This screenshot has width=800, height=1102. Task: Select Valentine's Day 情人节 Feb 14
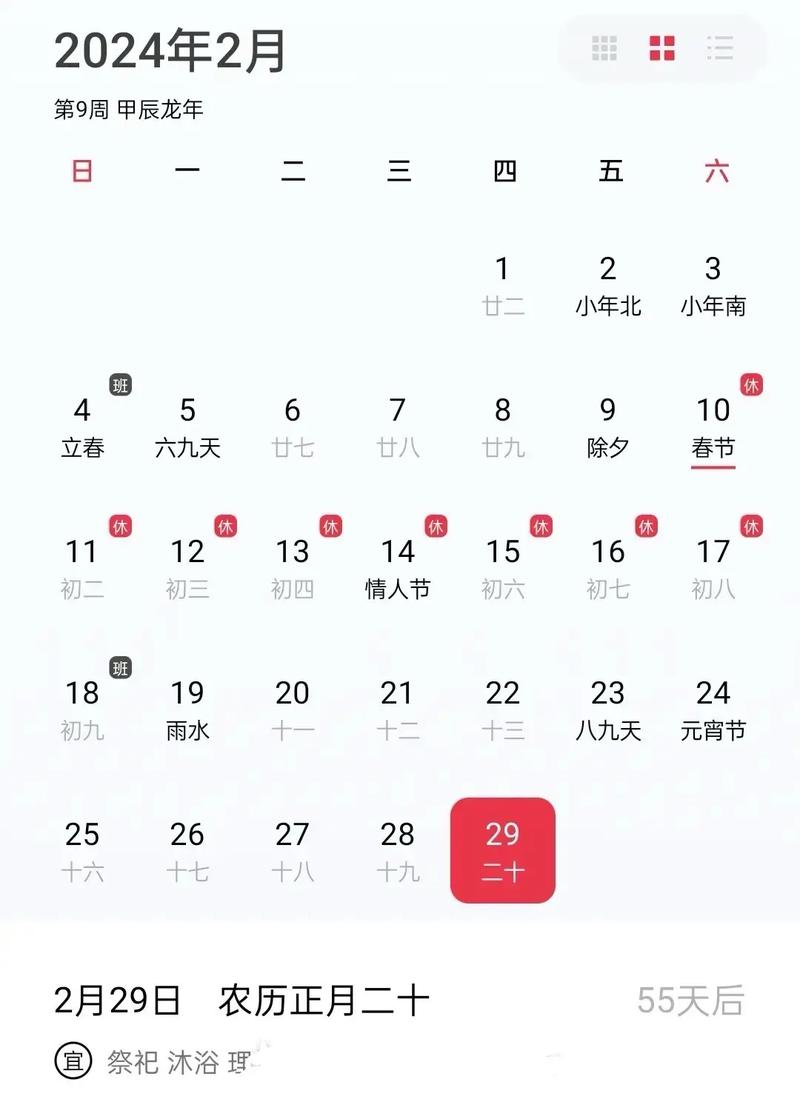(x=397, y=568)
